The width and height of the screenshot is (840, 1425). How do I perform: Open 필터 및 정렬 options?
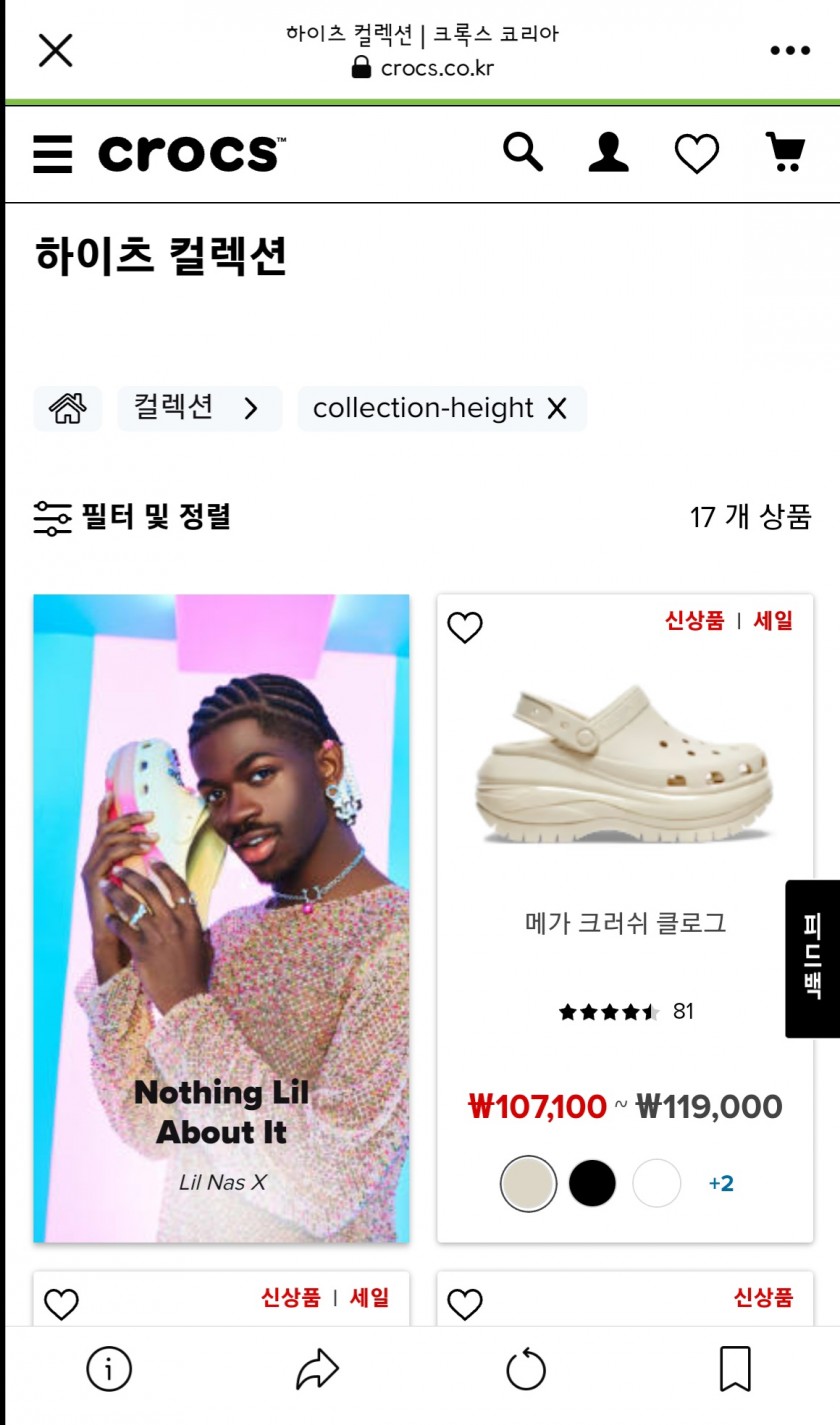132,517
